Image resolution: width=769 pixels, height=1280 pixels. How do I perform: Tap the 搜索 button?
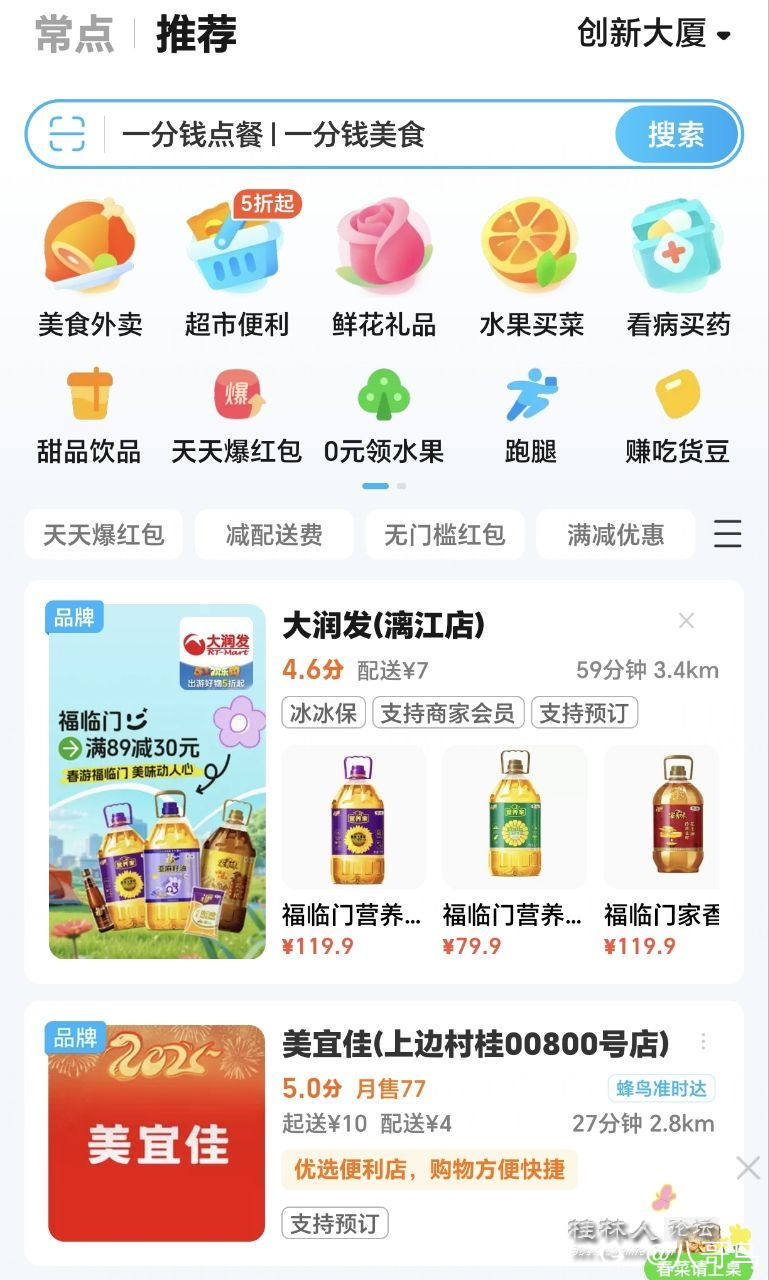pyautogui.click(x=676, y=134)
